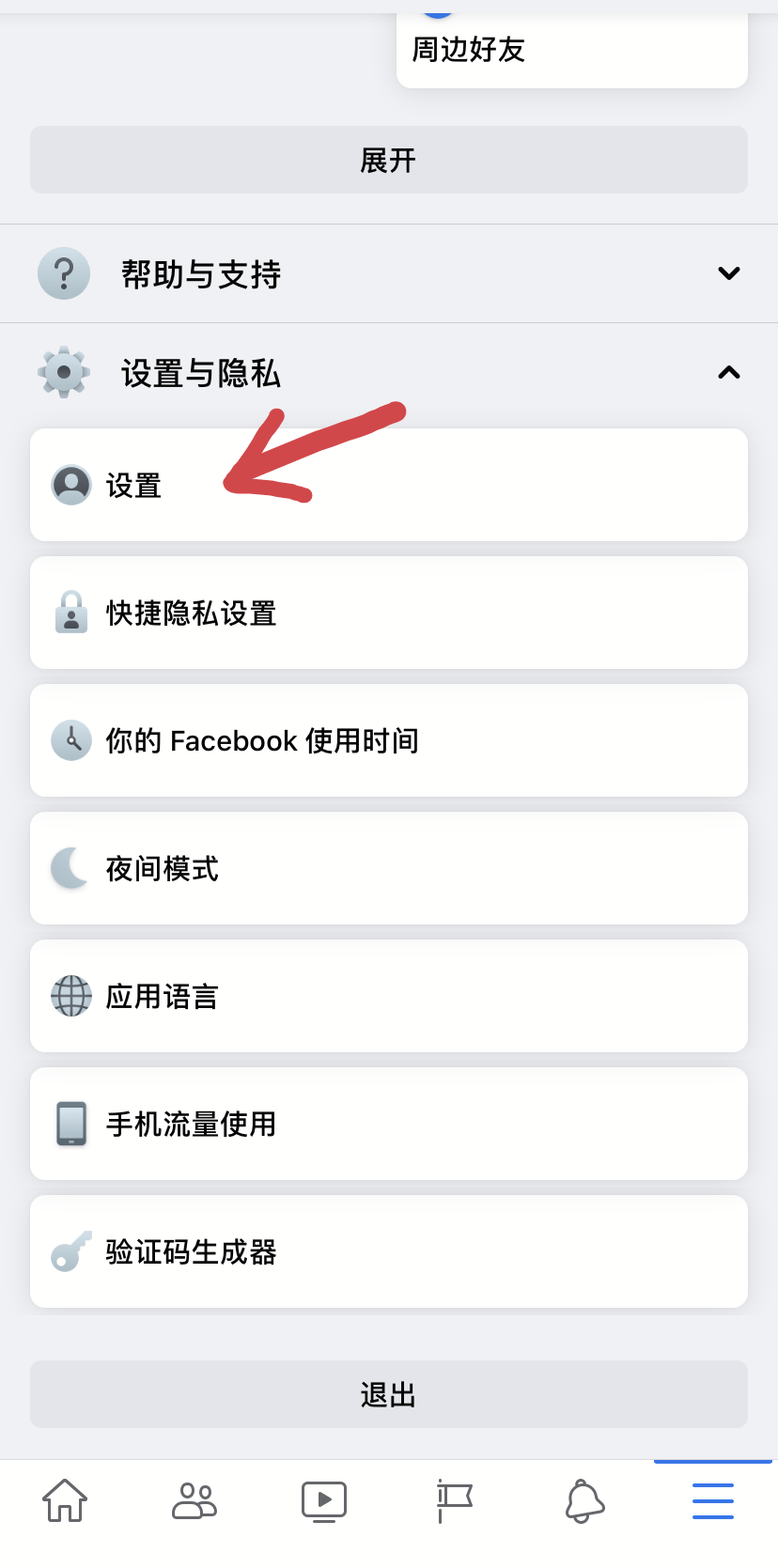This screenshot has height=1568, width=778.
Task: Collapse the 设置与隐私 section
Action: pos(389,373)
